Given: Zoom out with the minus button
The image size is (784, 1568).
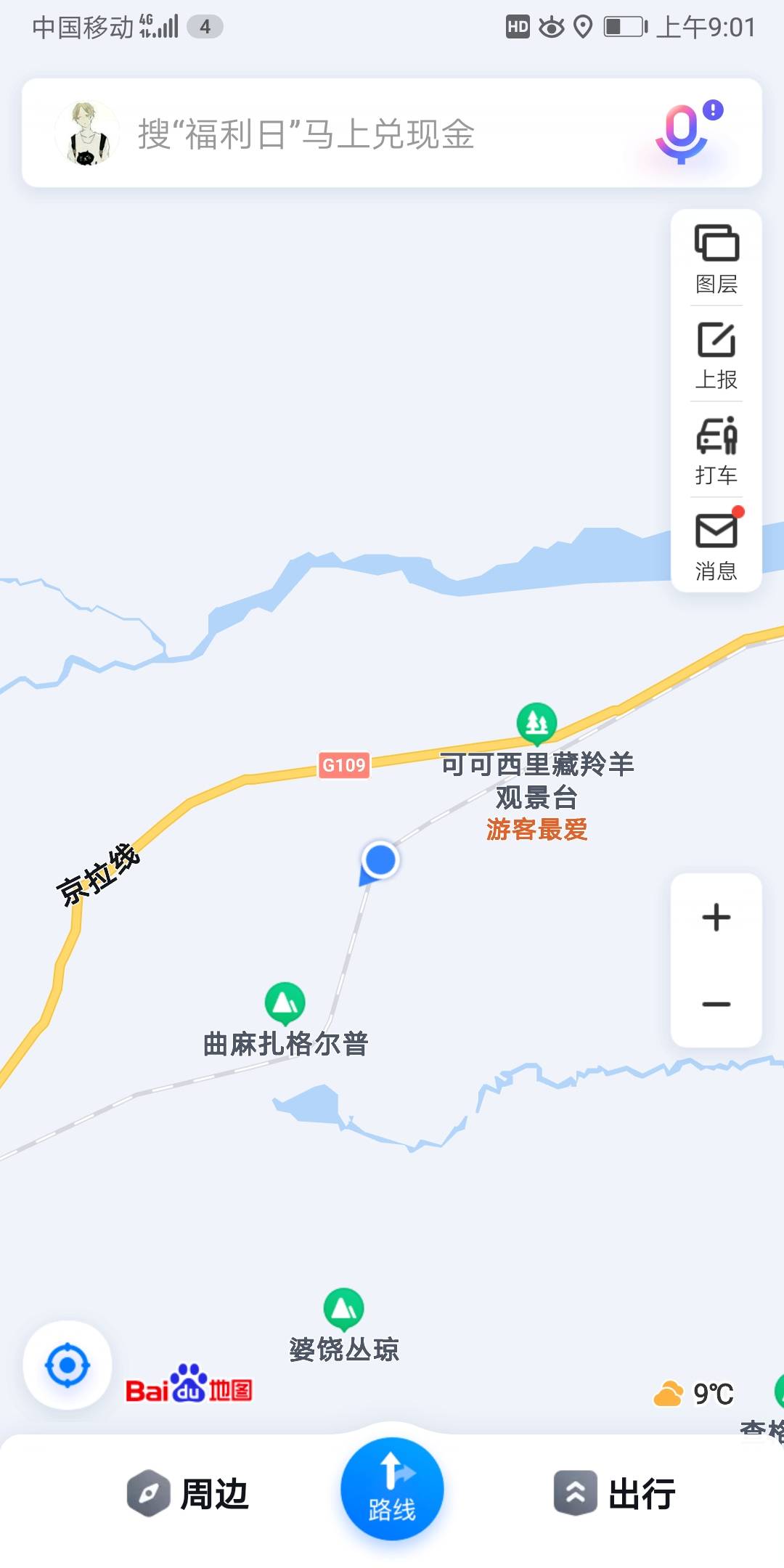Looking at the screenshot, I should click(716, 1002).
